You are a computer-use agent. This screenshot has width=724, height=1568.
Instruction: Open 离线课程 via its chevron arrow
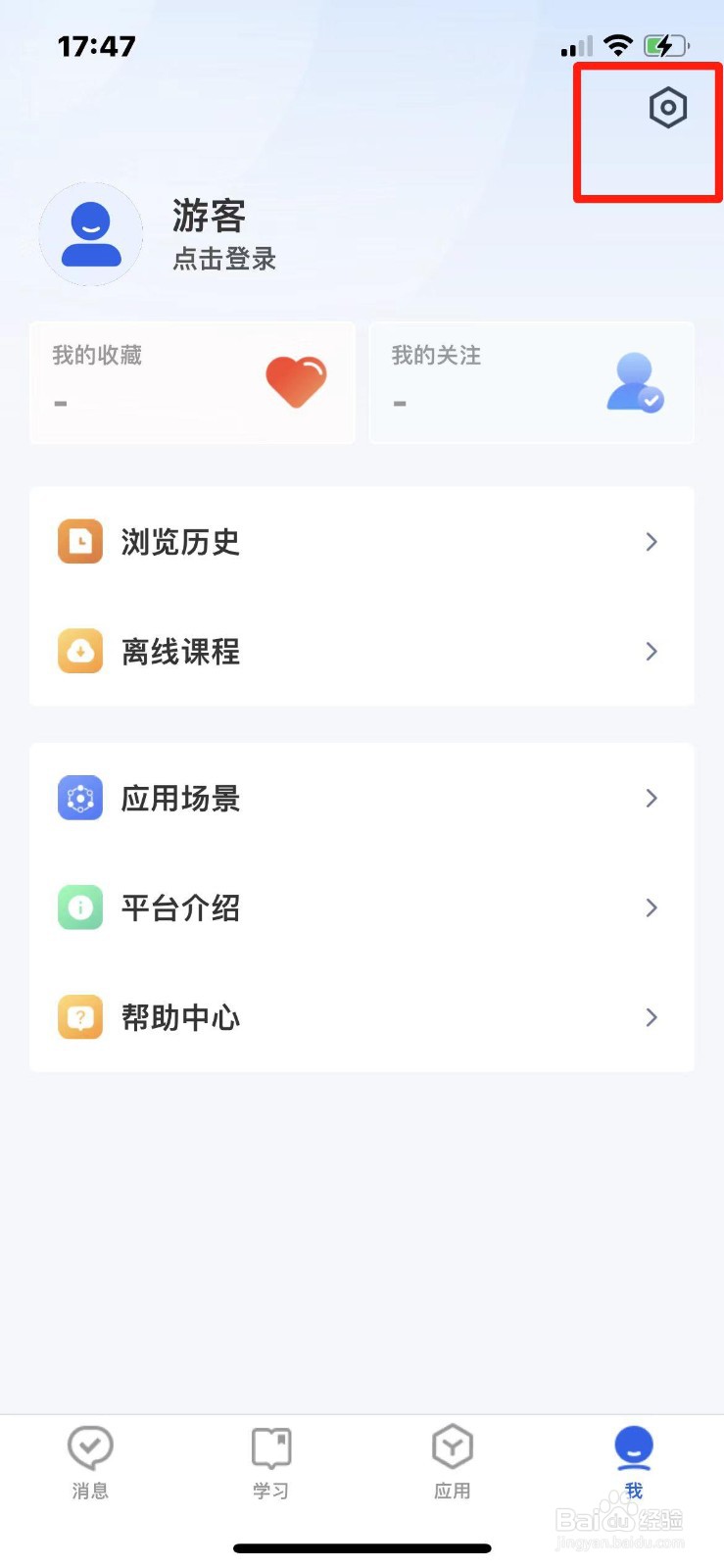point(651,651)
